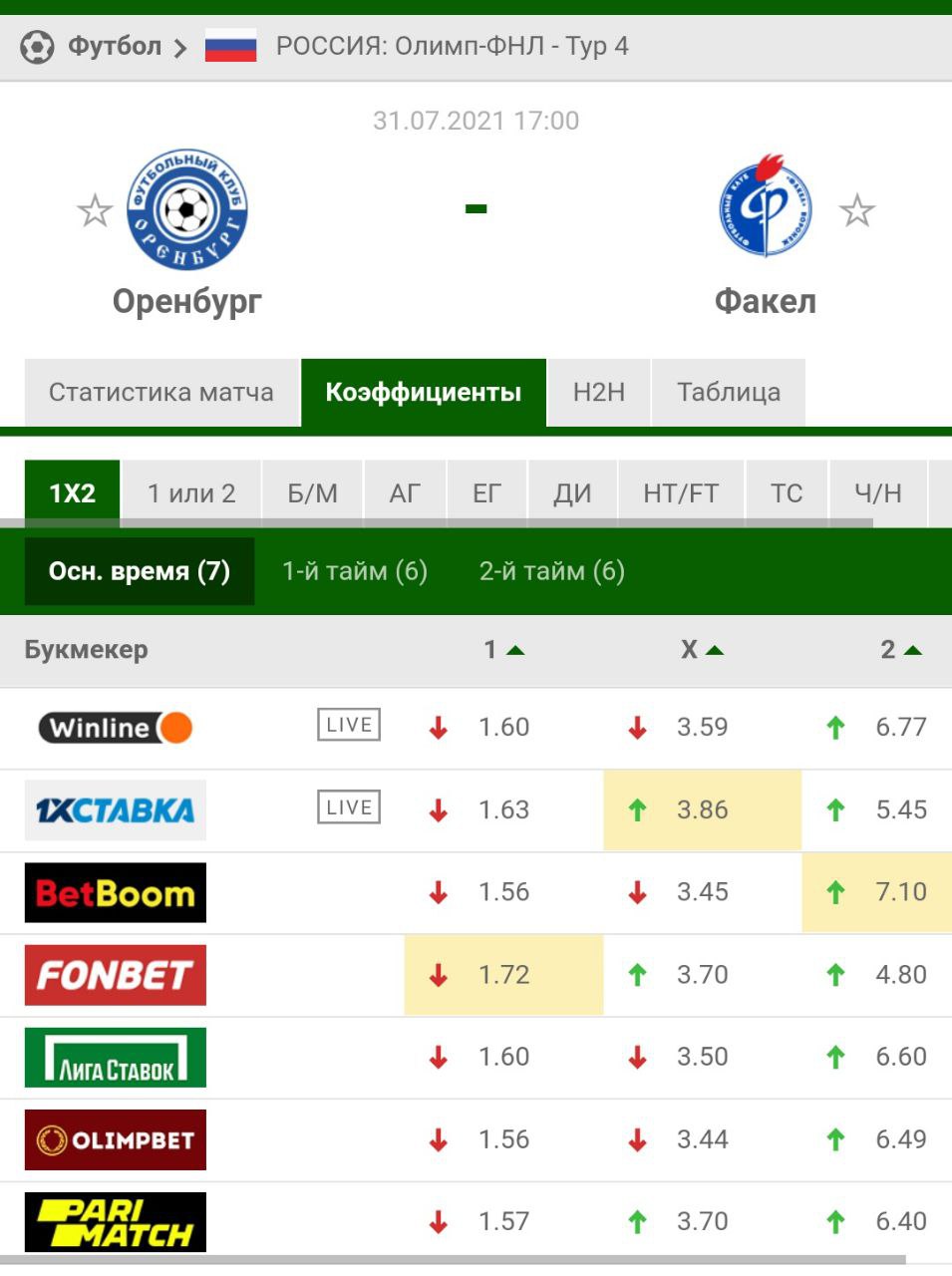
Task: Show odds for 2-й тайм (6)
Action: [x=552, y=571]
